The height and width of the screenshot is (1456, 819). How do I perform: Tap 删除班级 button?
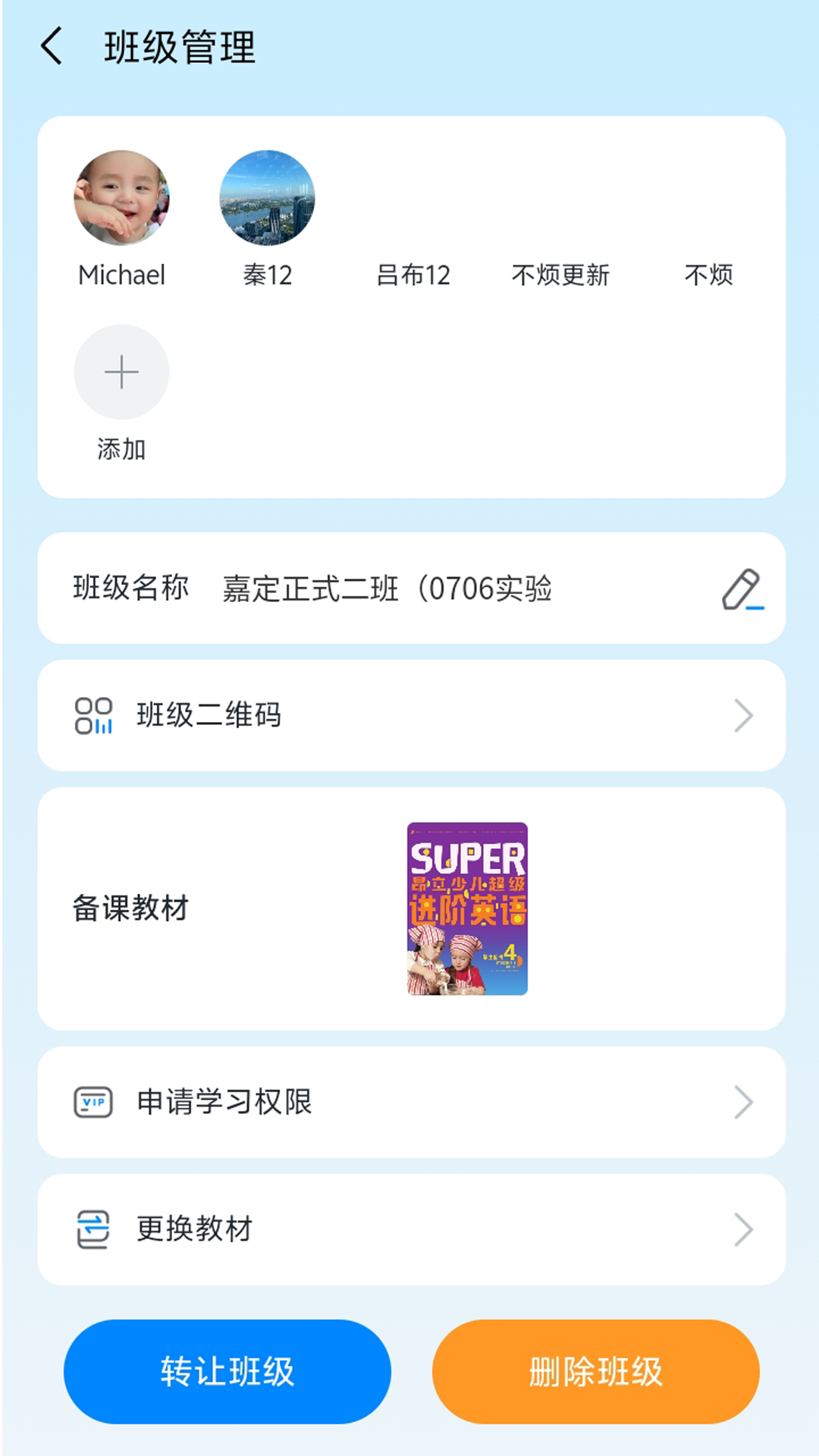[596, 1372]
